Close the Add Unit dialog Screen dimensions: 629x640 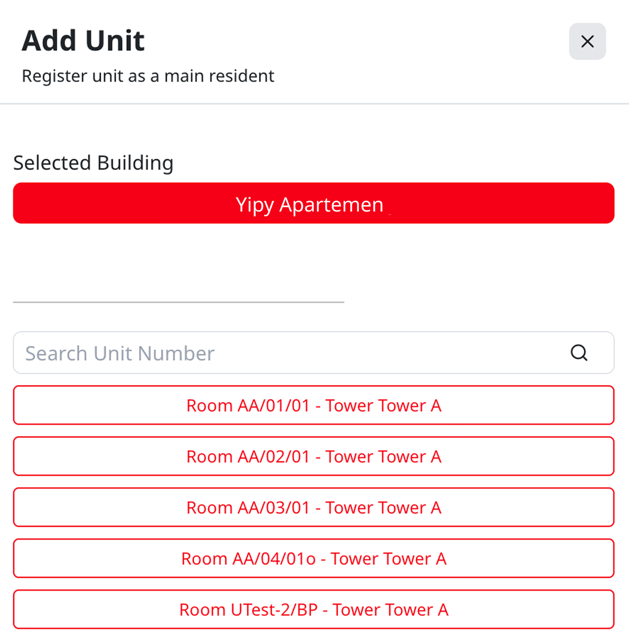pos(587,41)
